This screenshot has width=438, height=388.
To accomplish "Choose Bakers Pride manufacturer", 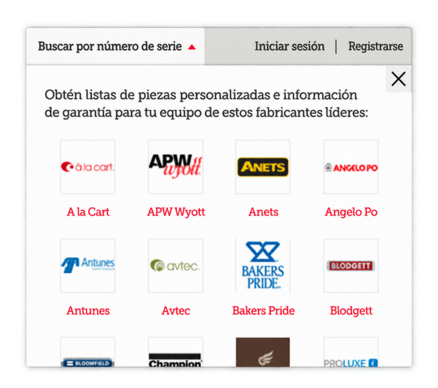I will (263, 266).
